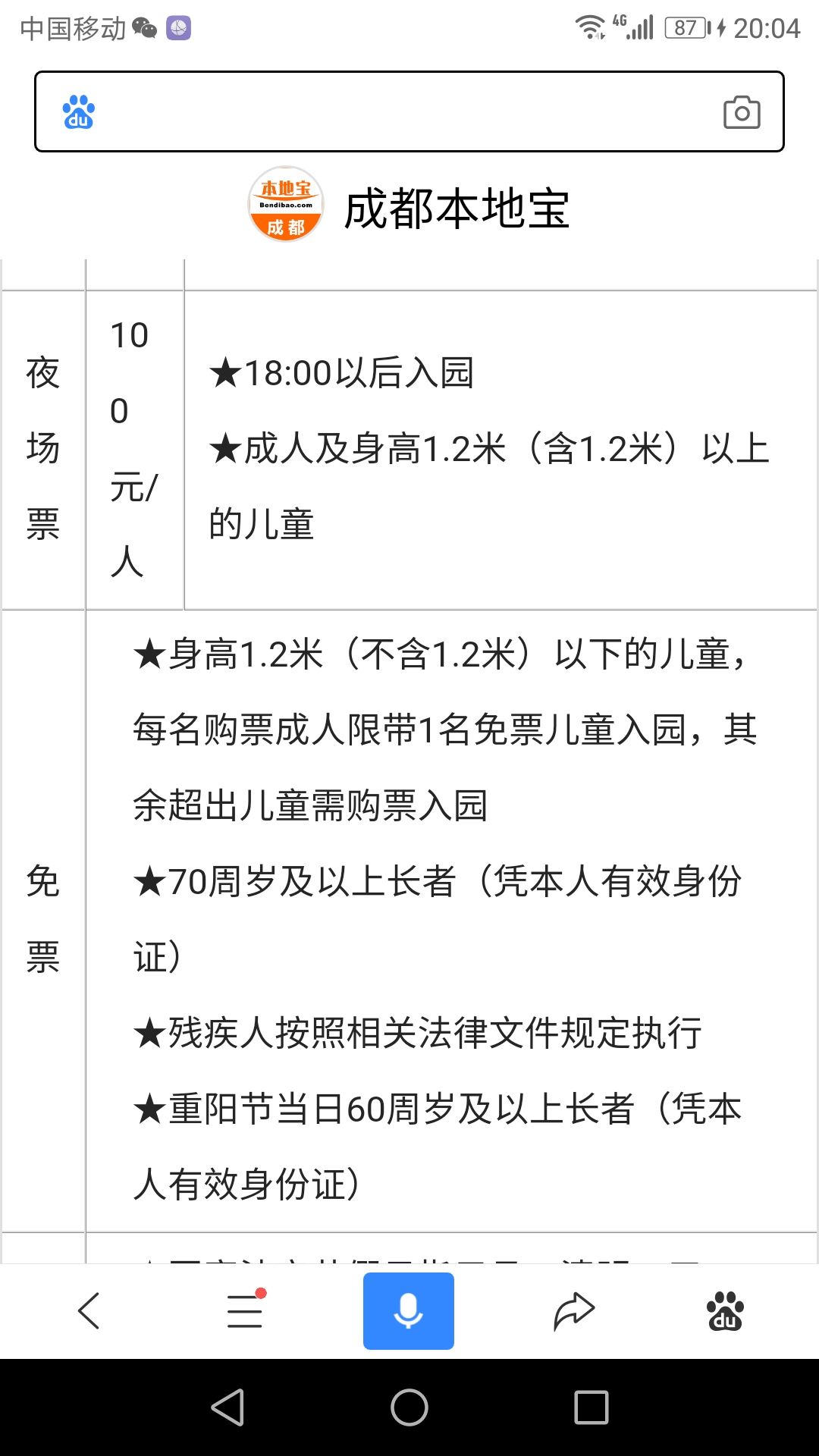Open the menu with red dot
The image size is (819, 1456).
click(246, 1309)
